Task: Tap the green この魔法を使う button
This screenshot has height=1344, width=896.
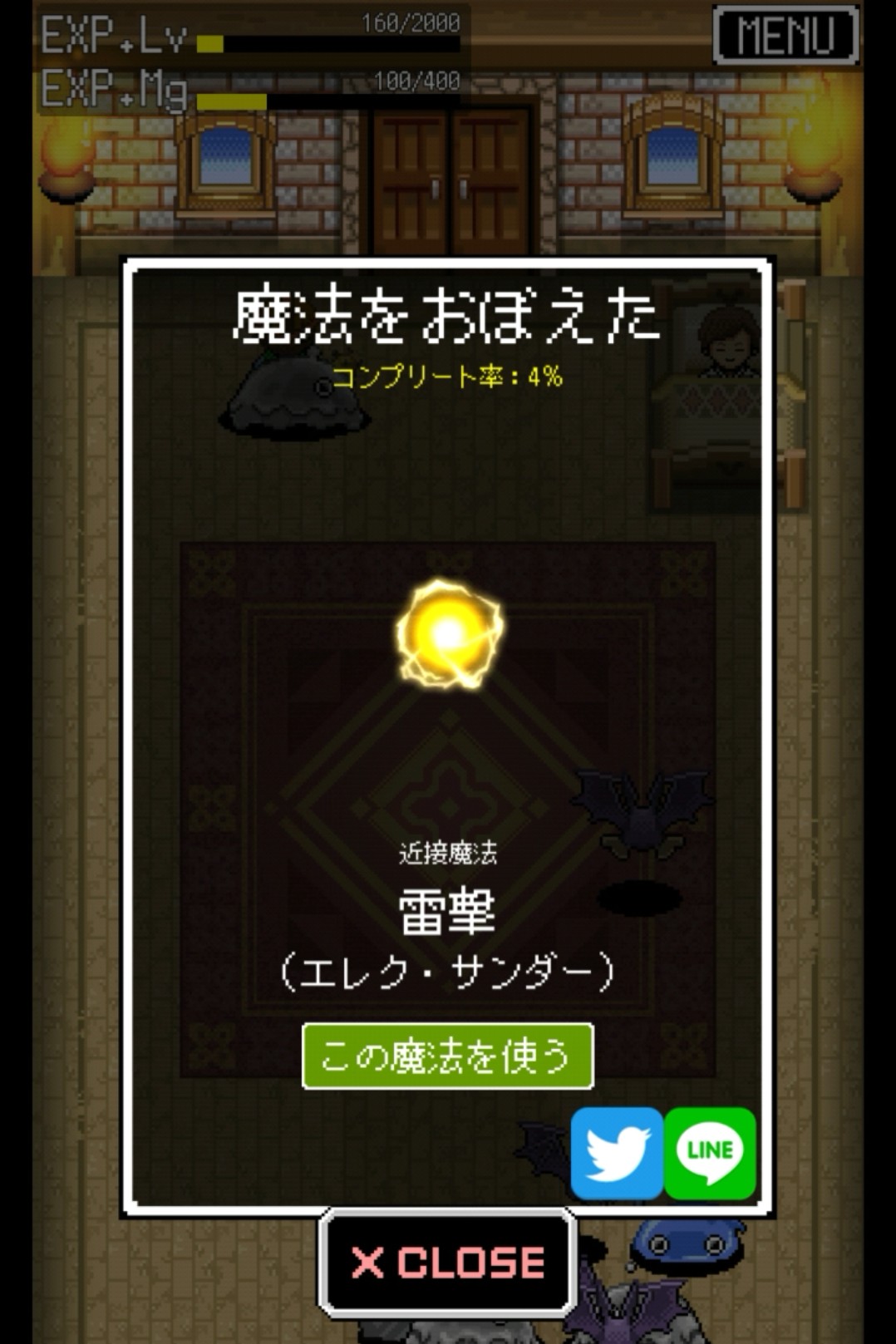Action: pos(447,1056)
